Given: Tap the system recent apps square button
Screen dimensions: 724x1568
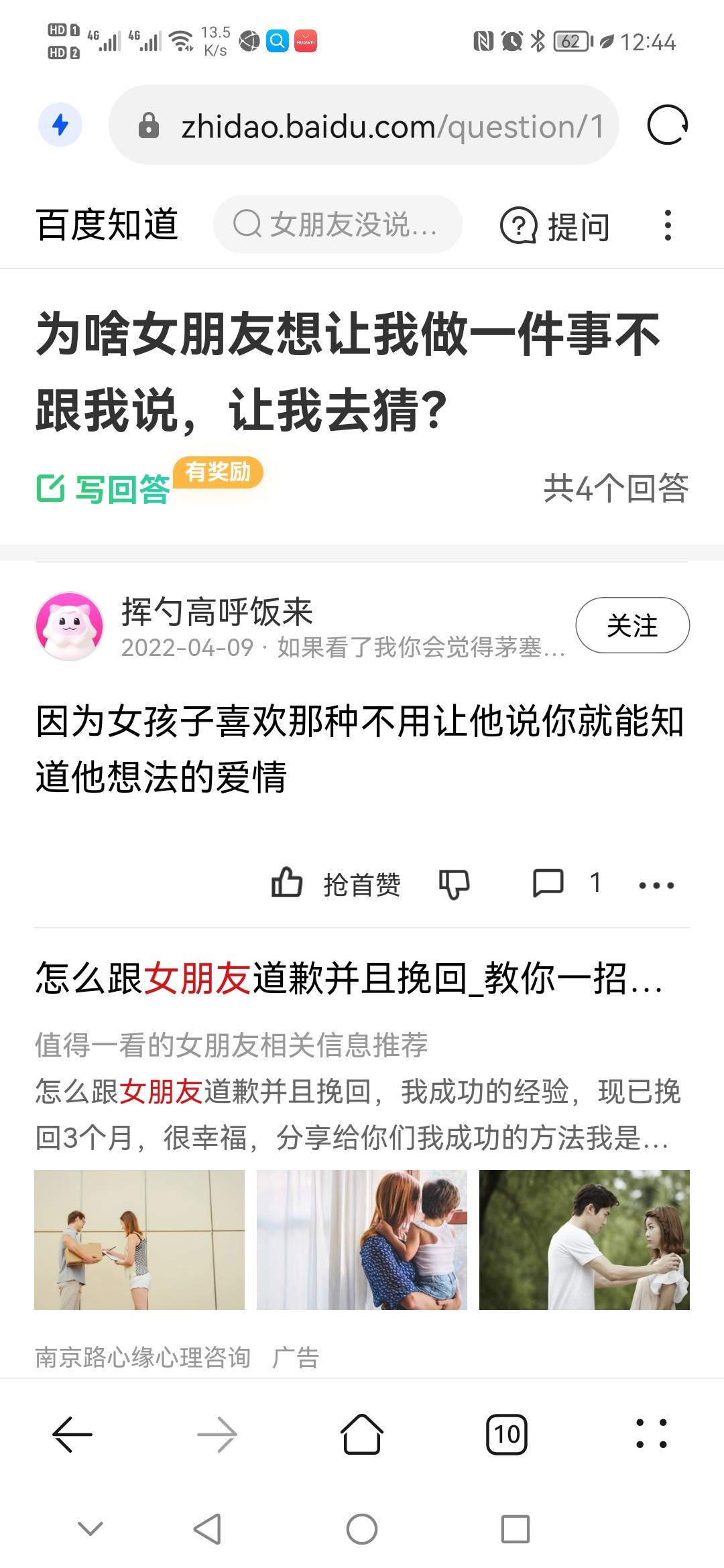Looking at the screenshot, I should (x=516, y=1529).
